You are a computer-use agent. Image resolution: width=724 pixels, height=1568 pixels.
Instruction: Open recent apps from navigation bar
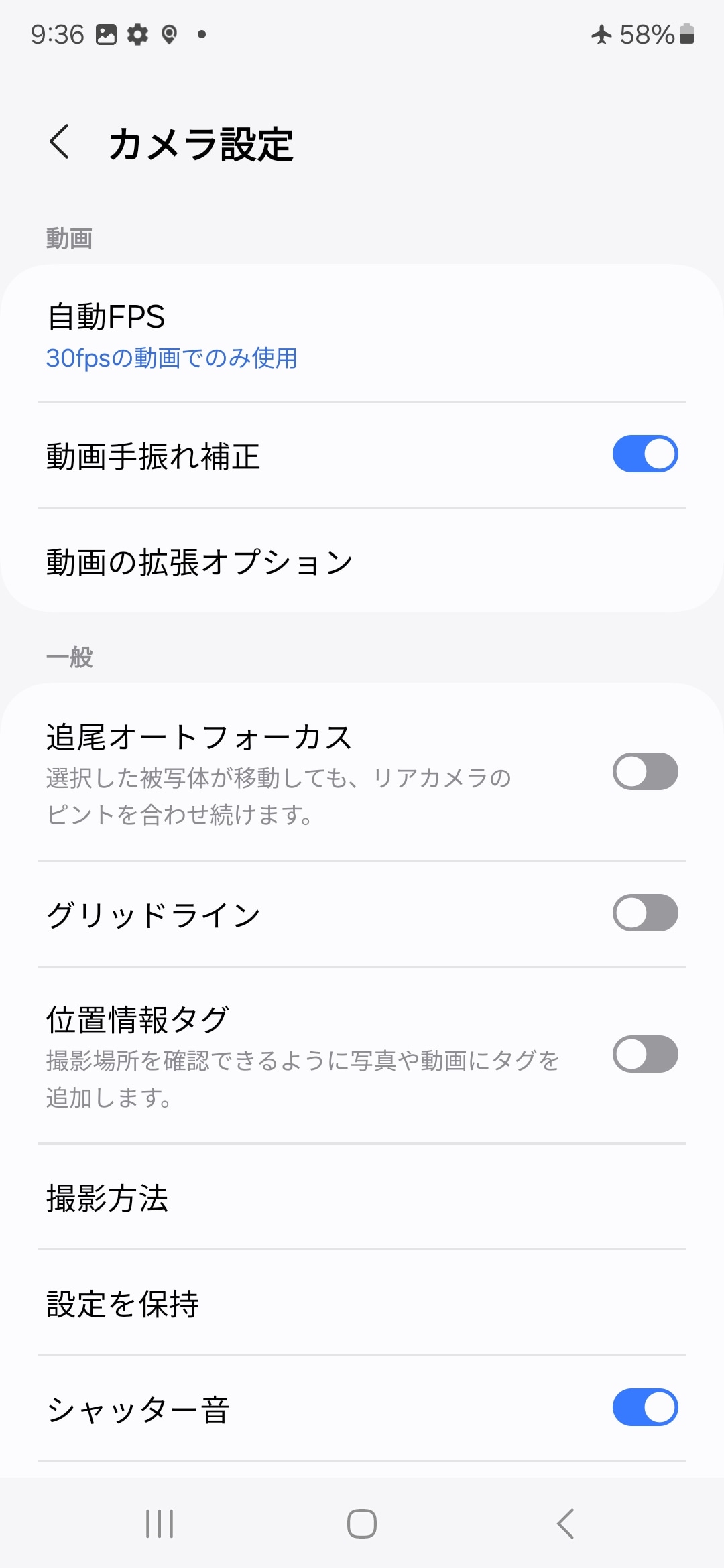point(160,1524)
